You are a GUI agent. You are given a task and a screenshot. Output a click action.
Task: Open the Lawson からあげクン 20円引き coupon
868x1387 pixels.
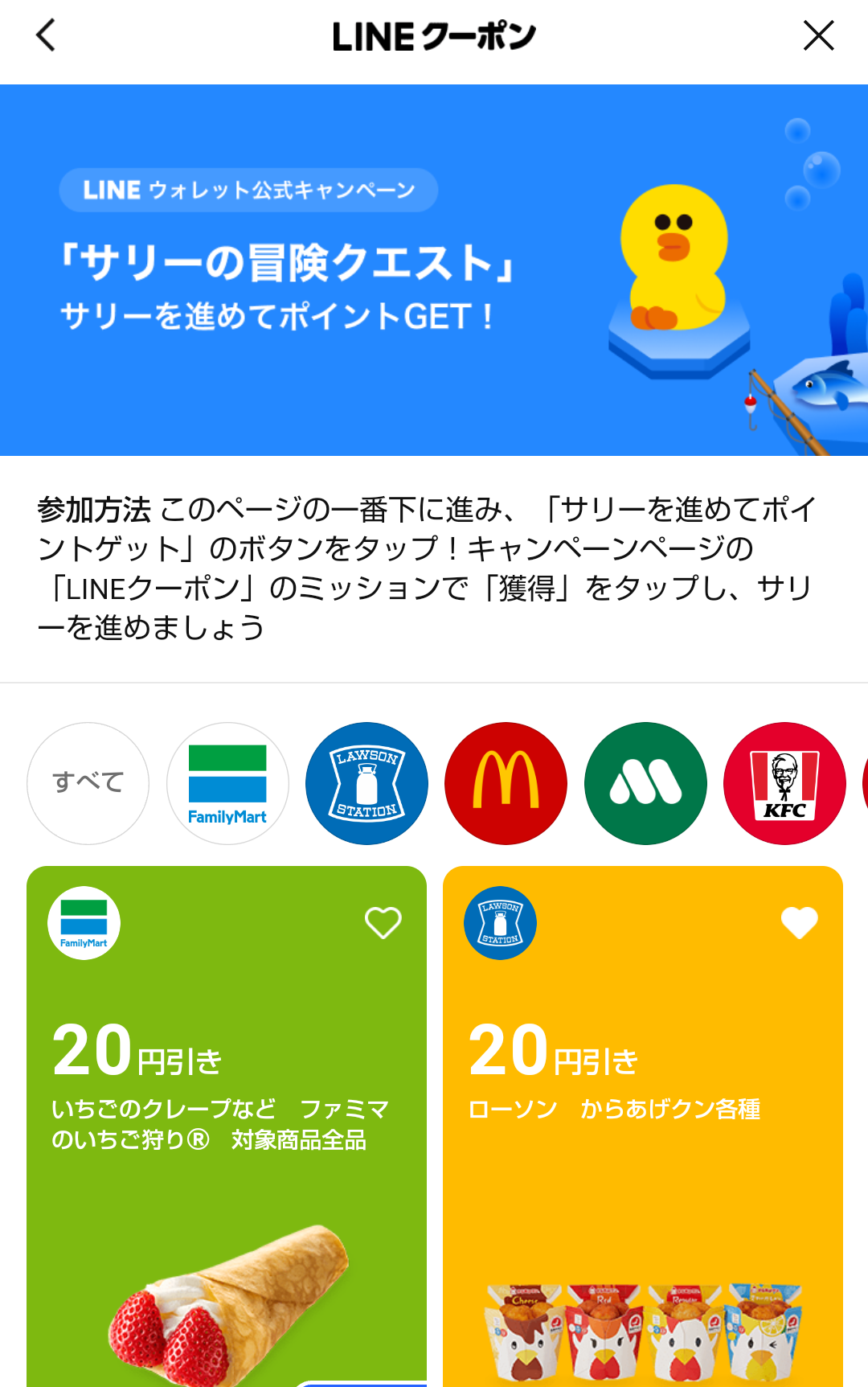(643, 1126)
